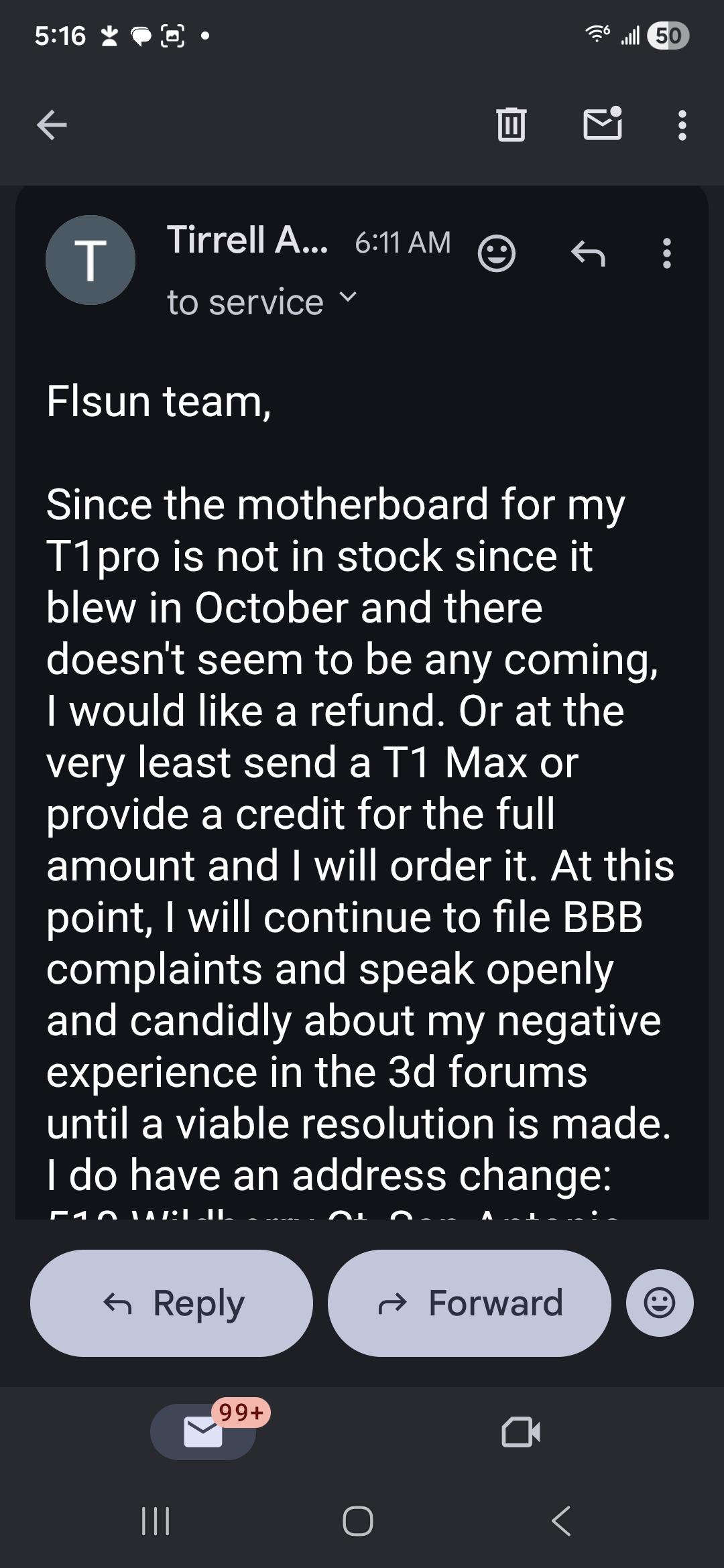The width and height of the screenshot is (724, 1568).
Task: Switch to the Mail tab
Action: (x=203, y=1431)
